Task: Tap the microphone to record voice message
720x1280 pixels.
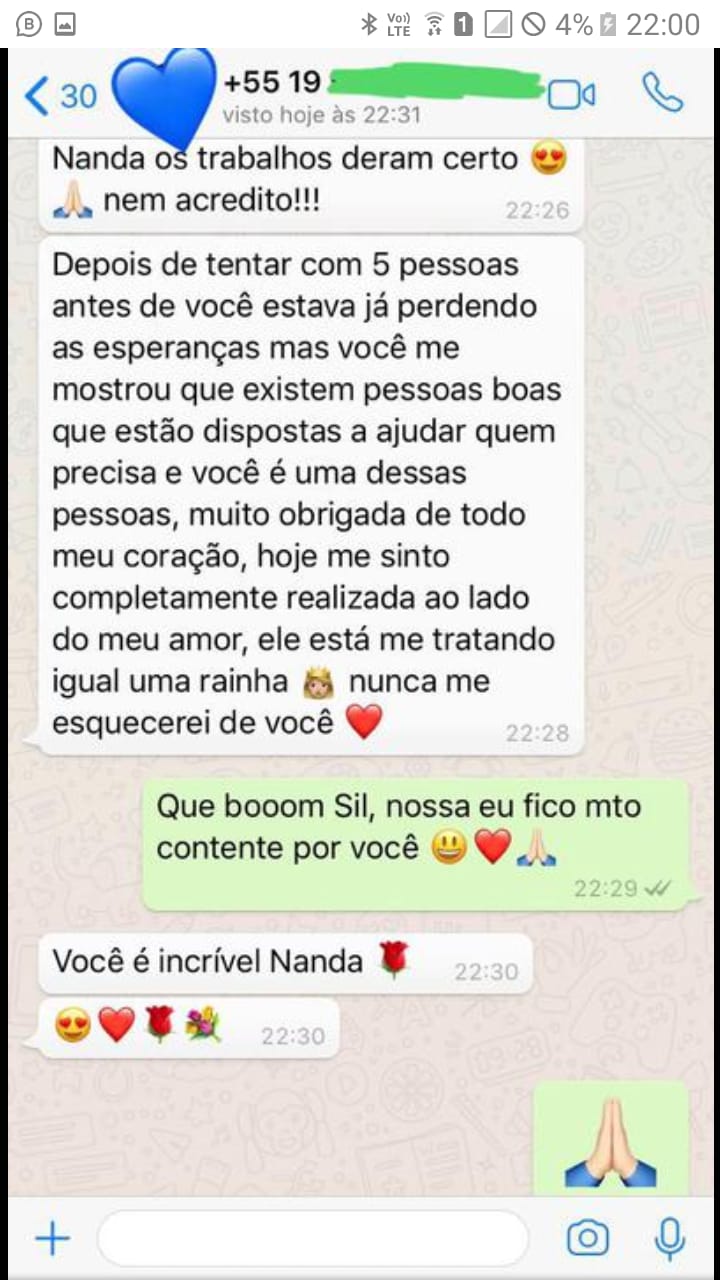Action: [x=668, y=1239]
